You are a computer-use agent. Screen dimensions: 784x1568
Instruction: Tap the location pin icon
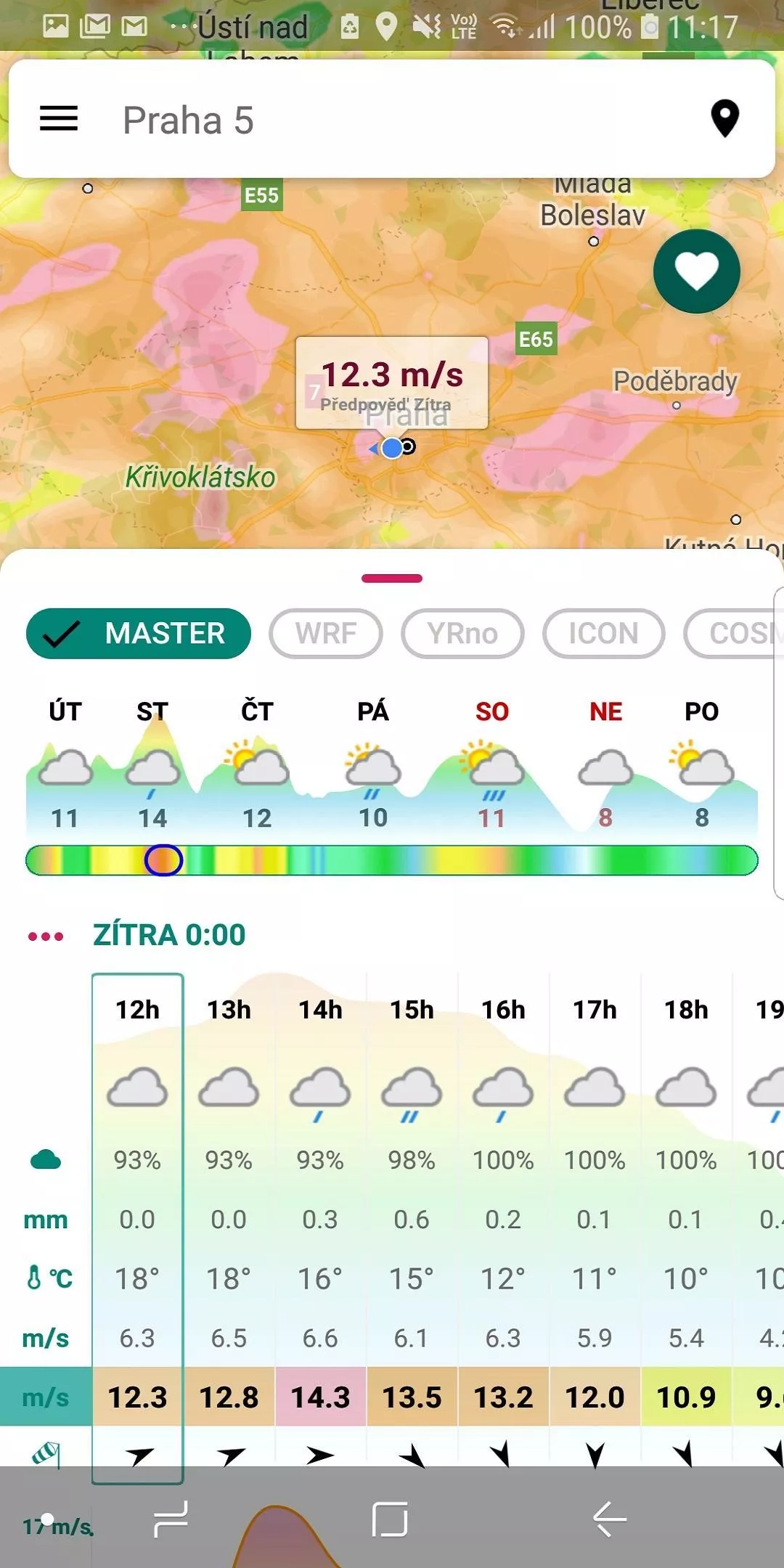[724, 119]
